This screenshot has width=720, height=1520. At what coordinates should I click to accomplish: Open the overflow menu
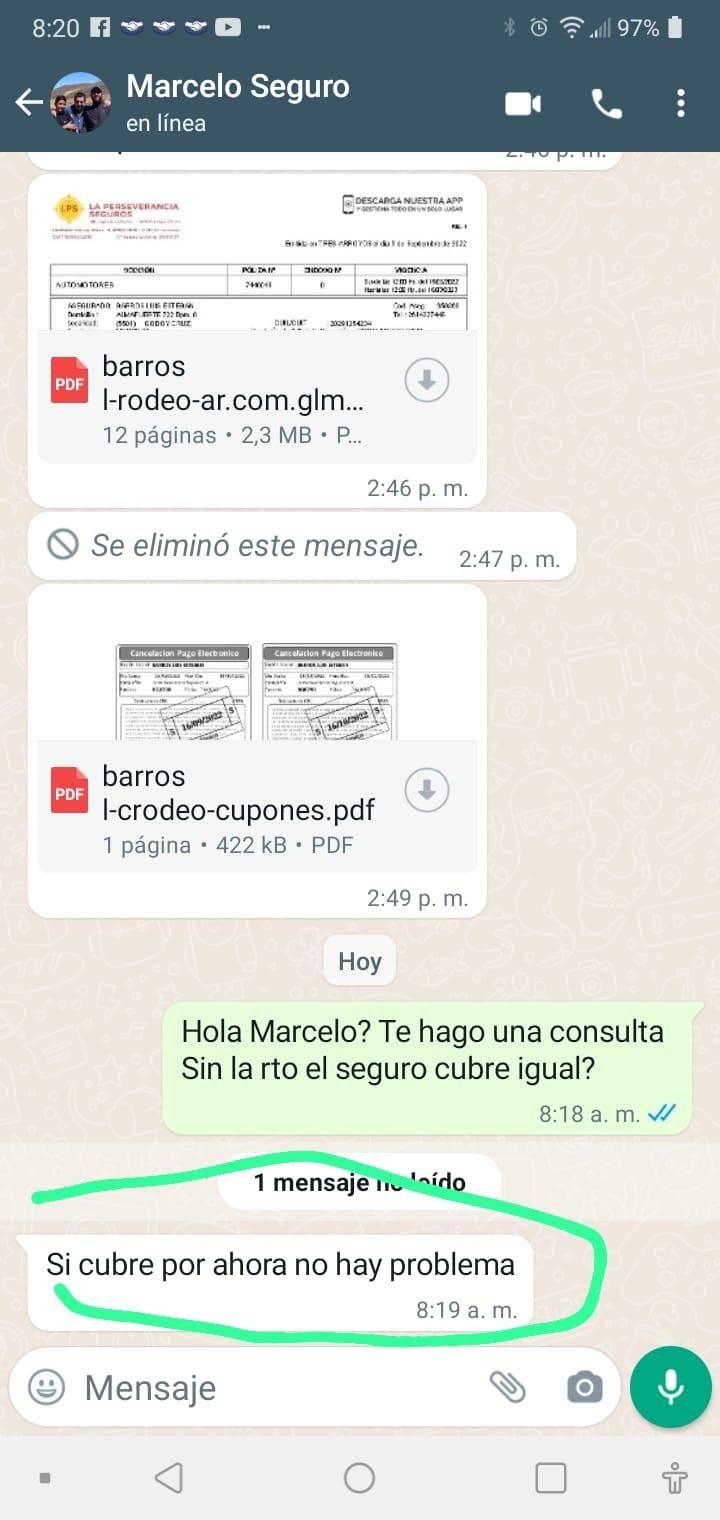click(680, 103)
